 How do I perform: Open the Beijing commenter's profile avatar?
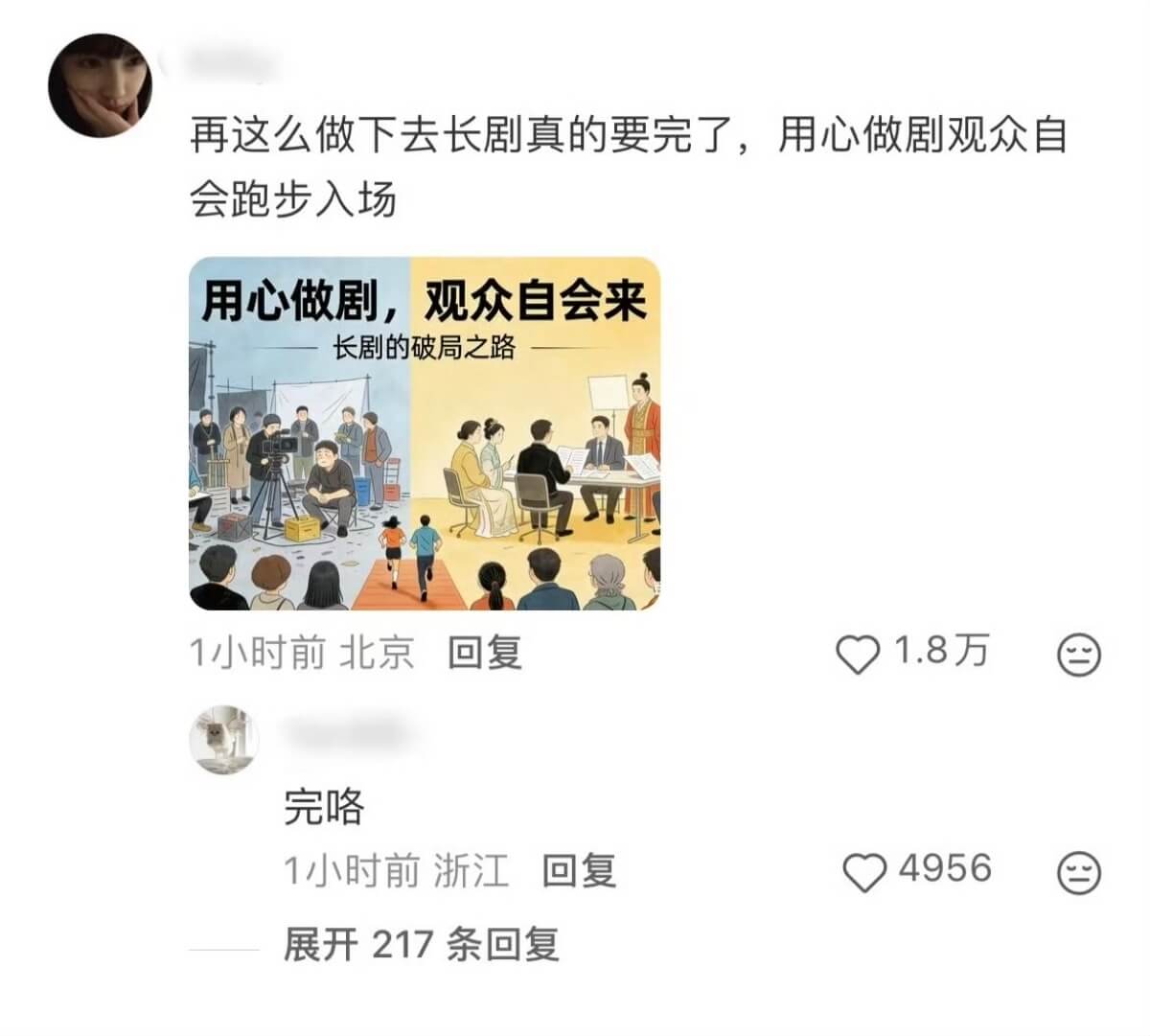(x=100, y=86)
